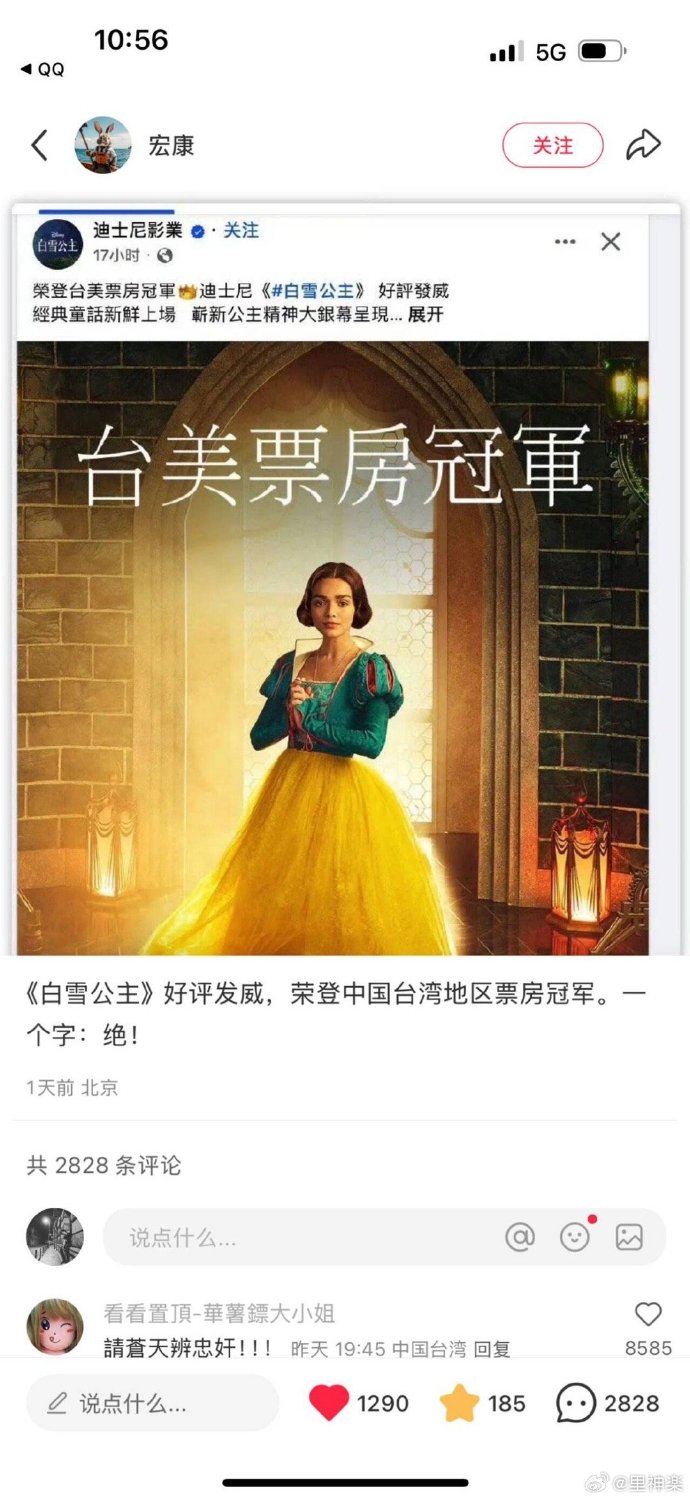Return to QQ via the status bar link
This screenshot has height=1499, width=690.
pyautogui.click(x=42, y=69)
